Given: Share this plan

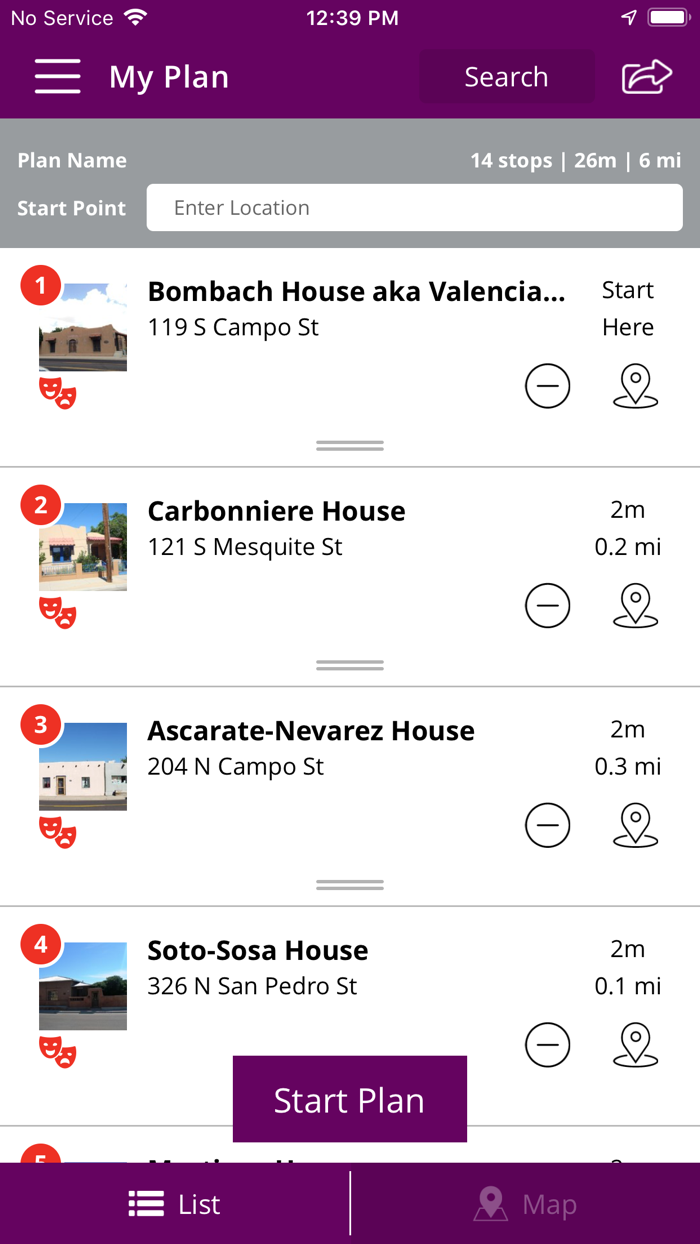Looking at the screenshot, I should [646, 77].
